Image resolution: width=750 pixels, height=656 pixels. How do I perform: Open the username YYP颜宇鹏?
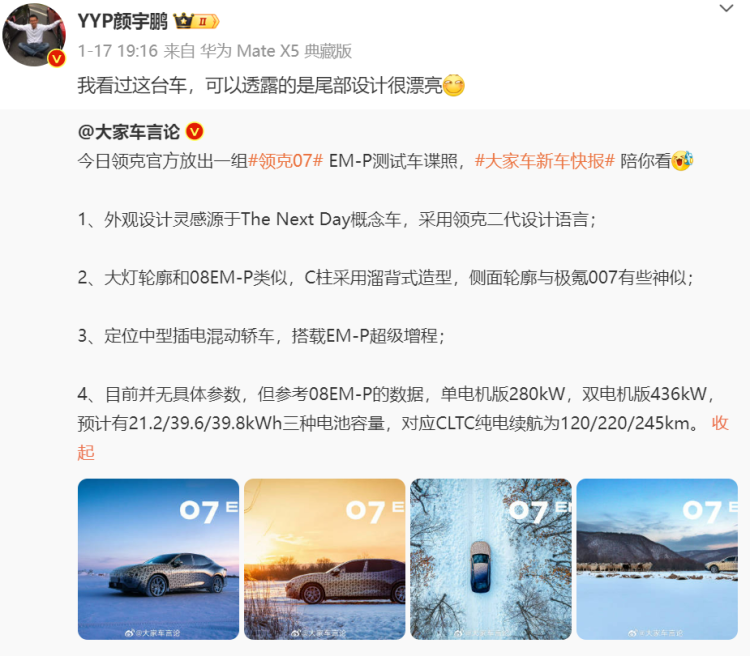click(123, 22)
